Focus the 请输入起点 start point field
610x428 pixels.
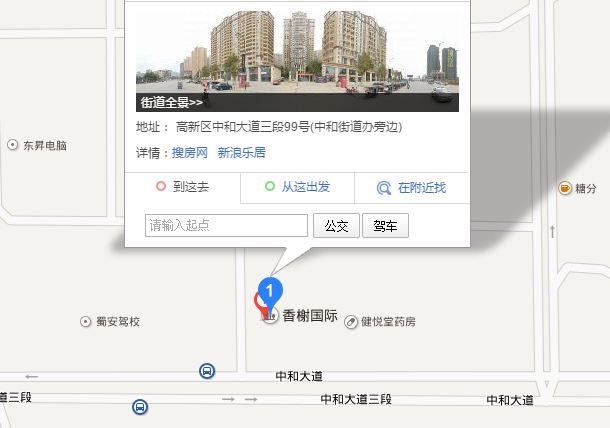[x=226, y=225]
